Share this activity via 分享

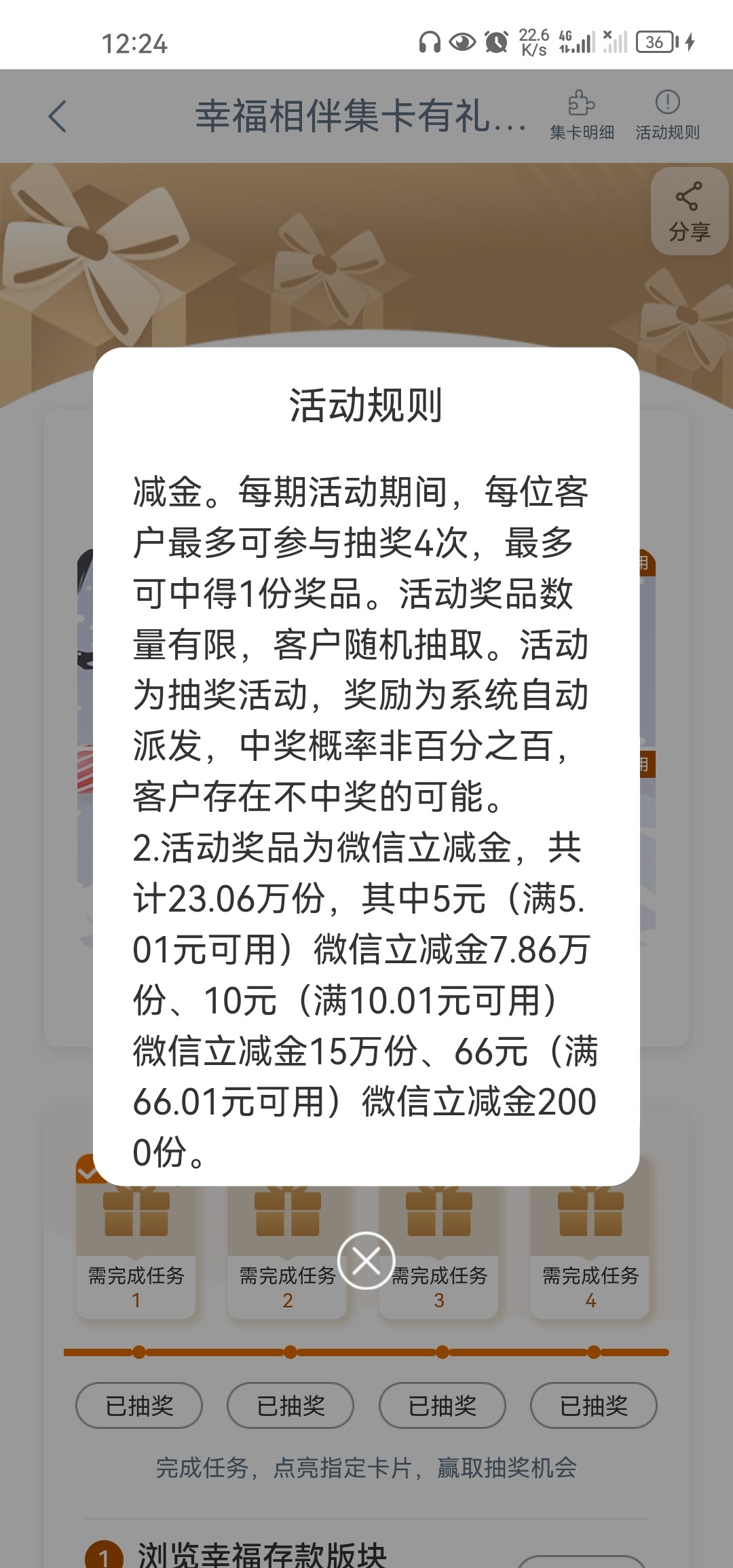click(x=689, y=211)
